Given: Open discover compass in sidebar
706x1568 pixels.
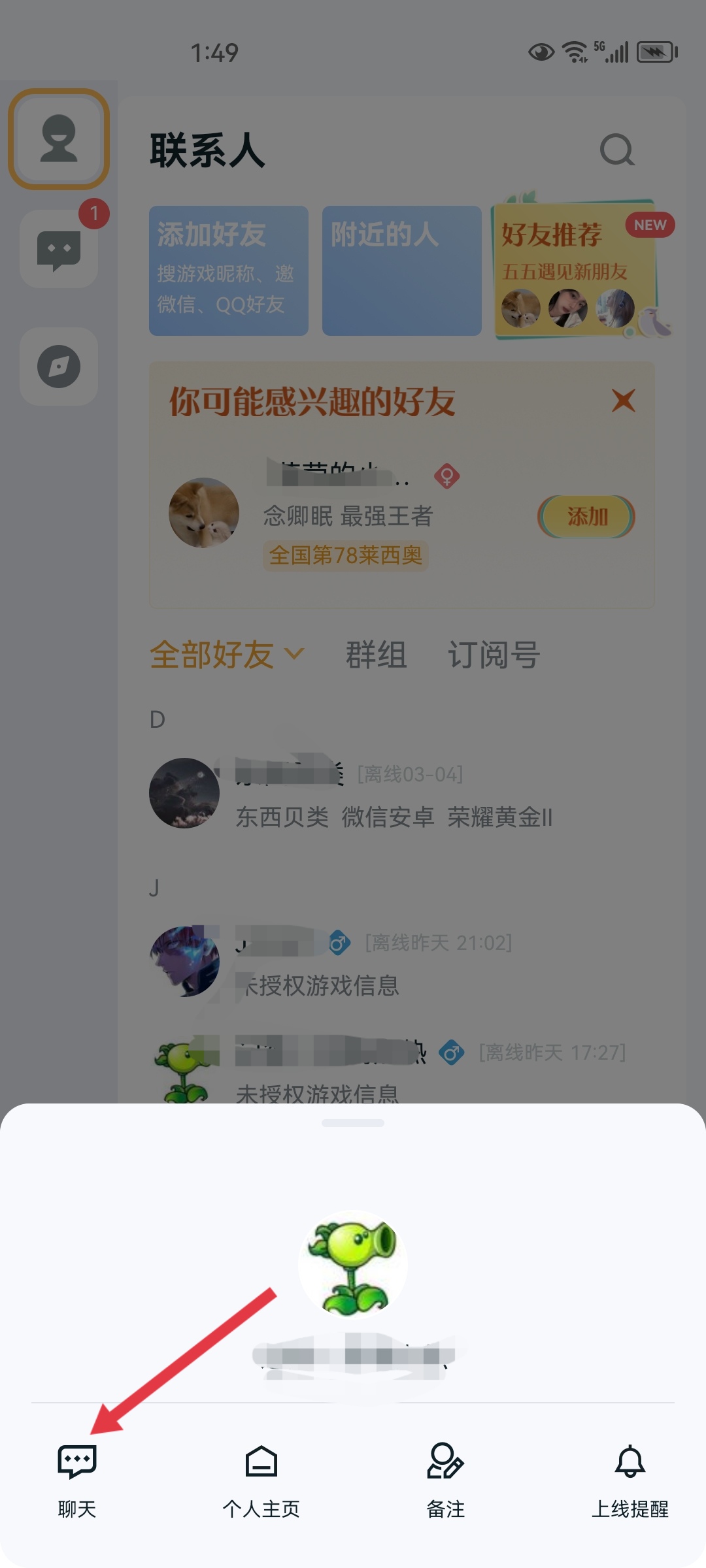Looking at the screenshot, I should [x=59, y=367].
